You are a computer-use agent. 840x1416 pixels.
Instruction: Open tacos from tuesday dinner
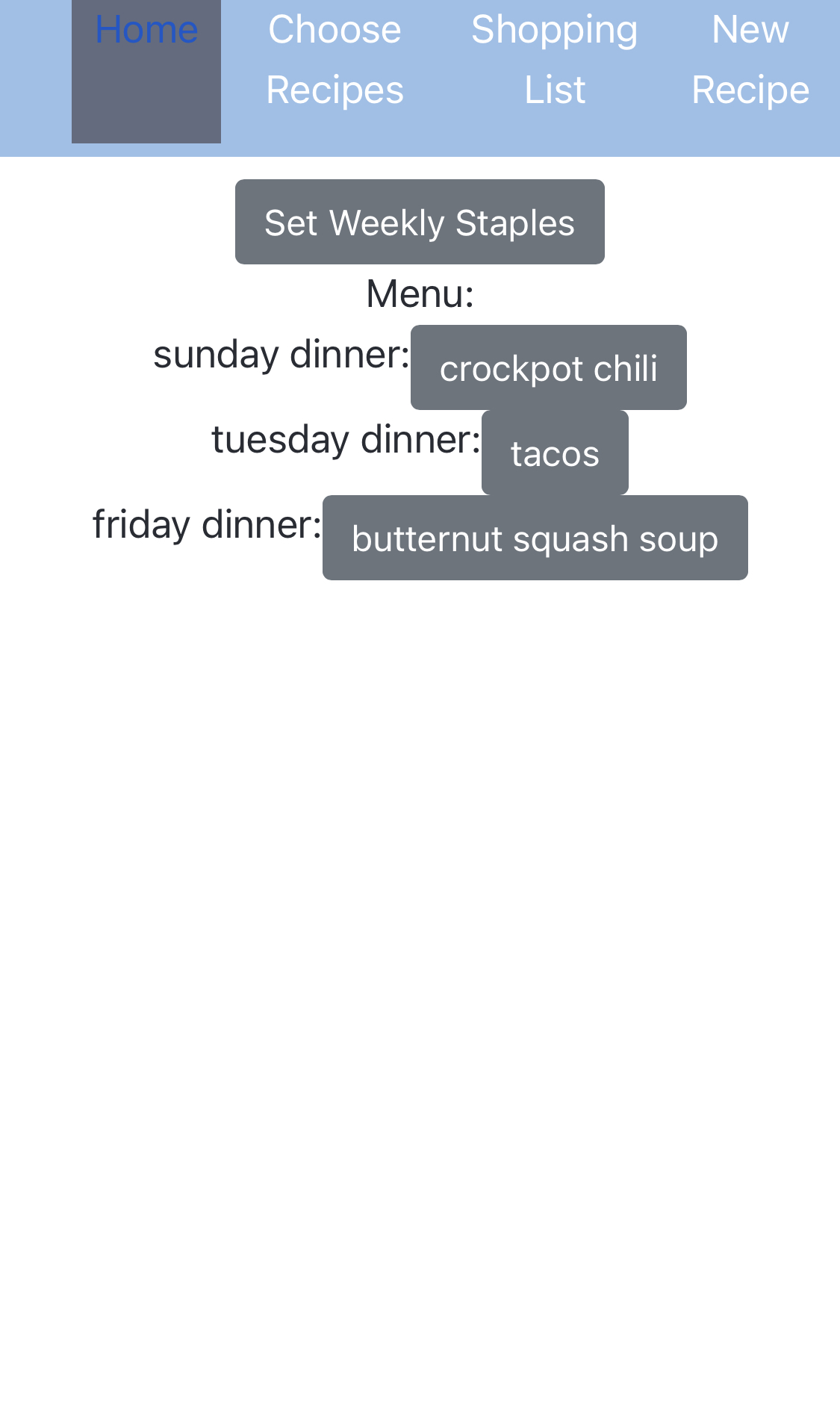[x=555, y=451]
